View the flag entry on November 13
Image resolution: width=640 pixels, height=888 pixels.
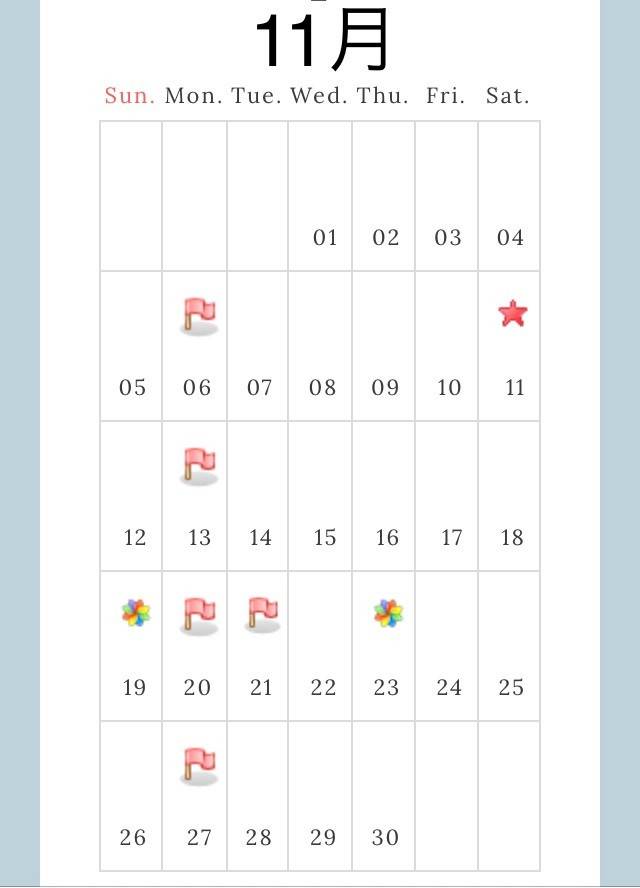200,465
